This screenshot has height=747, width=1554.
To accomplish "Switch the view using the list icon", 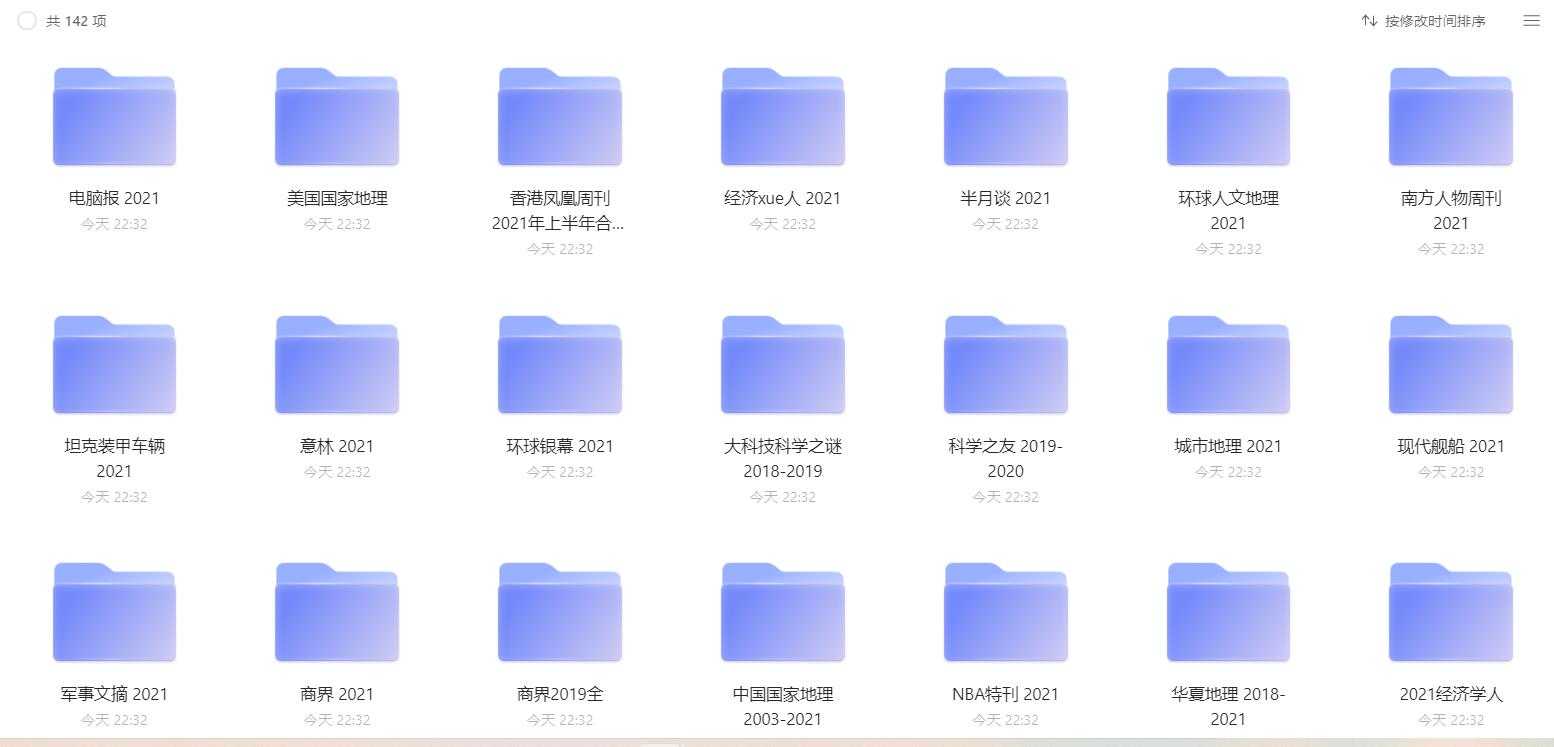I will click(x=1531, y=21).
